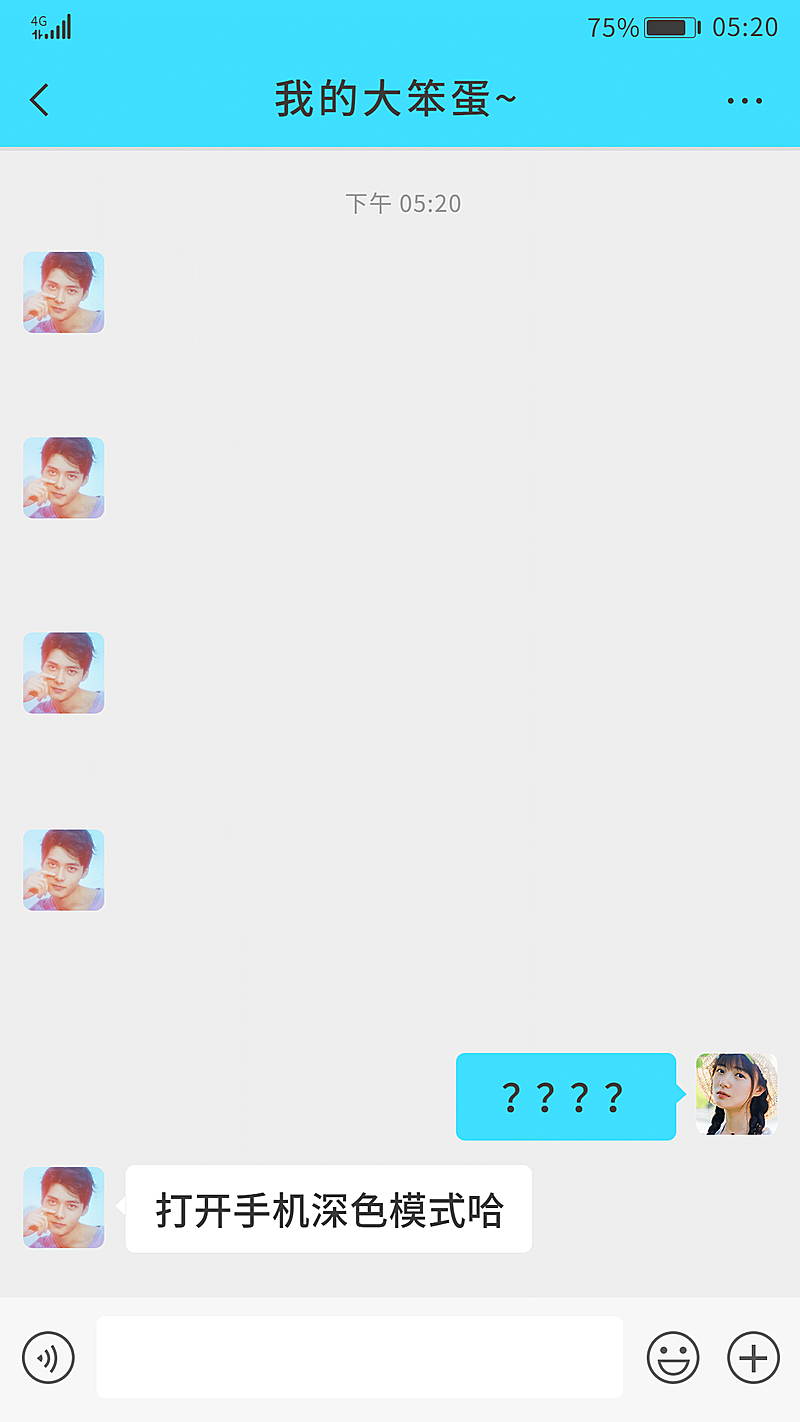The height and width of the screenshot is (1422, 800).
Task: Switch to voice message input
Action: click(x=48, y=1357)
